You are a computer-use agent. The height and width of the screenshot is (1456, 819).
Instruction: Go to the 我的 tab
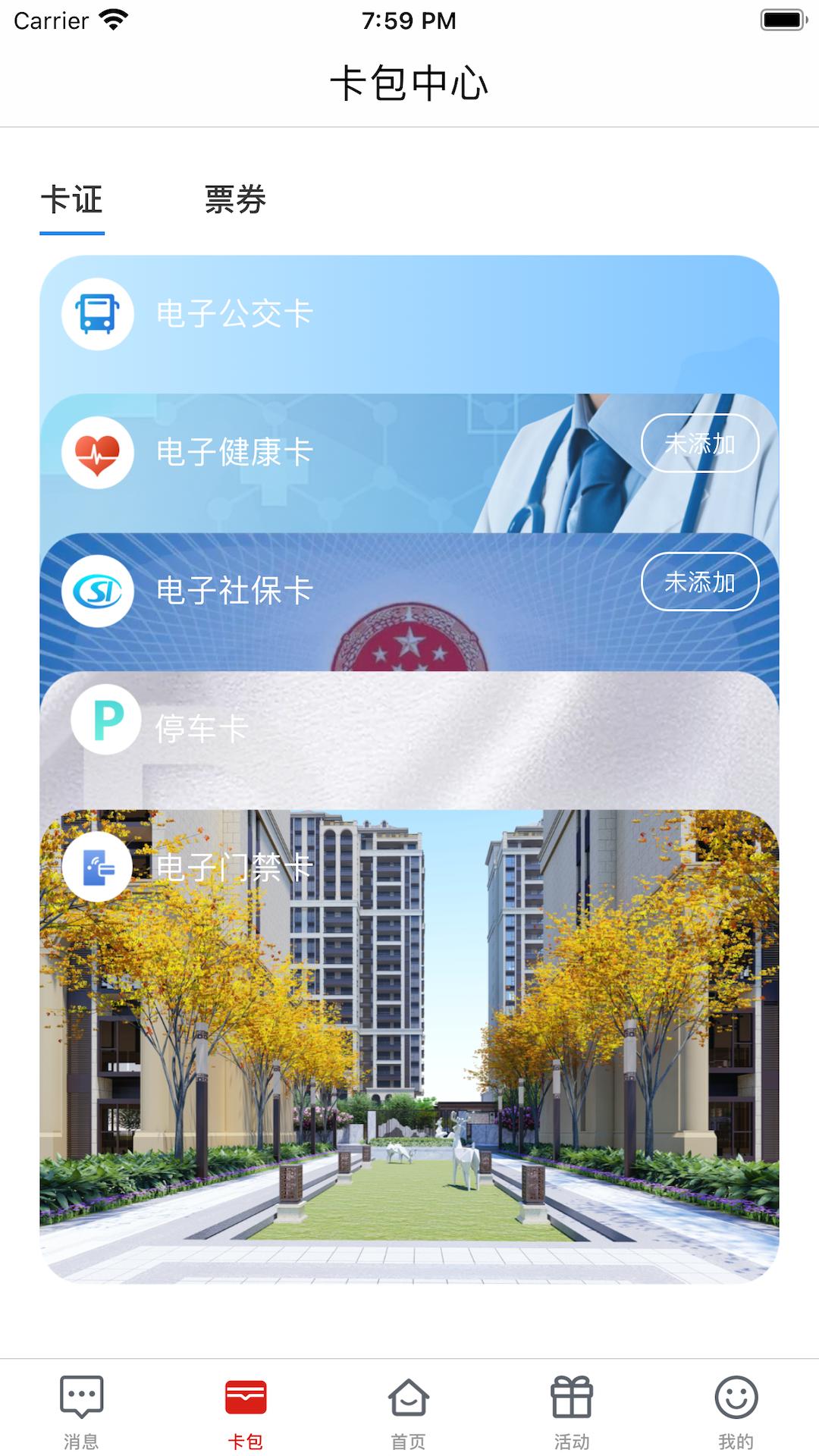tap(736, 1412)
